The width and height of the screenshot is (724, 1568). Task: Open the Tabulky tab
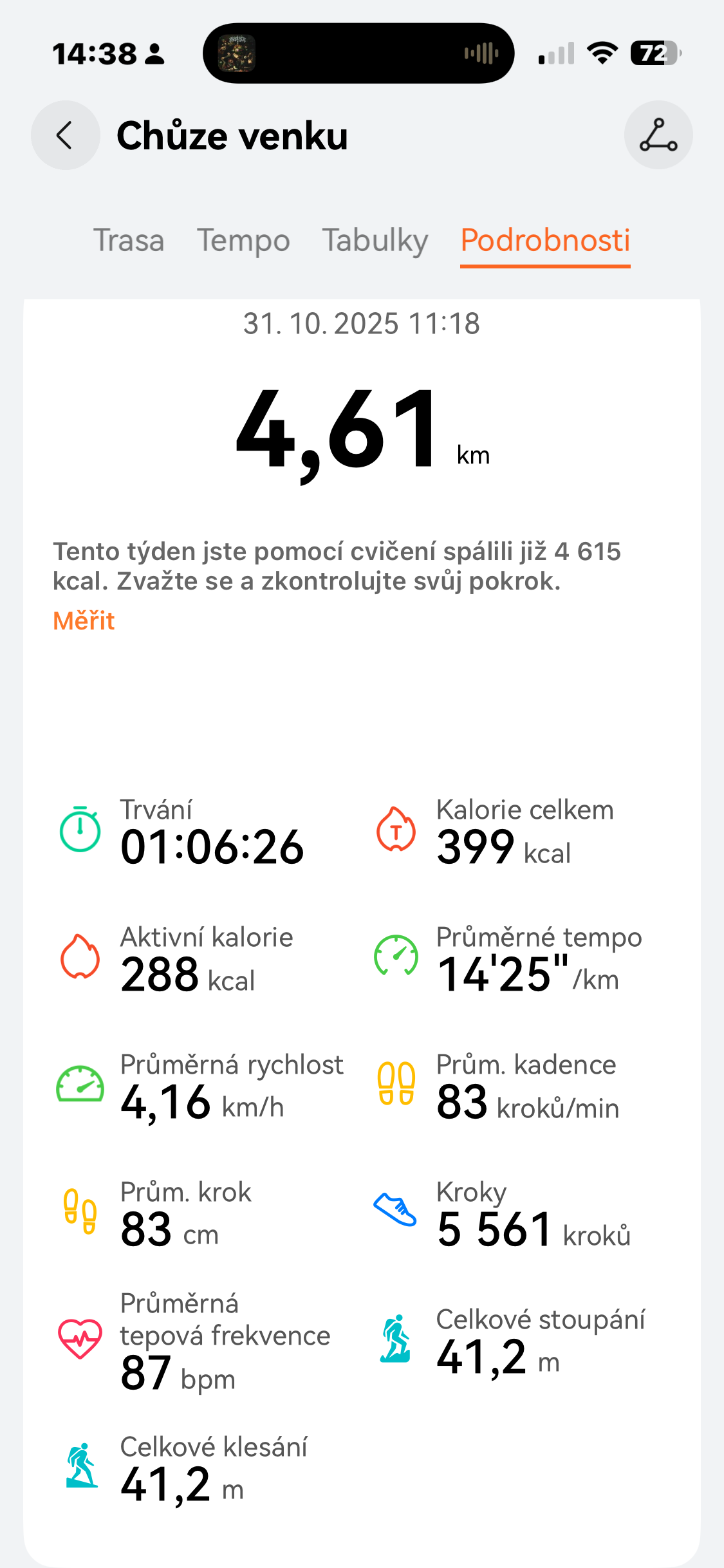[x=375, y=241]
